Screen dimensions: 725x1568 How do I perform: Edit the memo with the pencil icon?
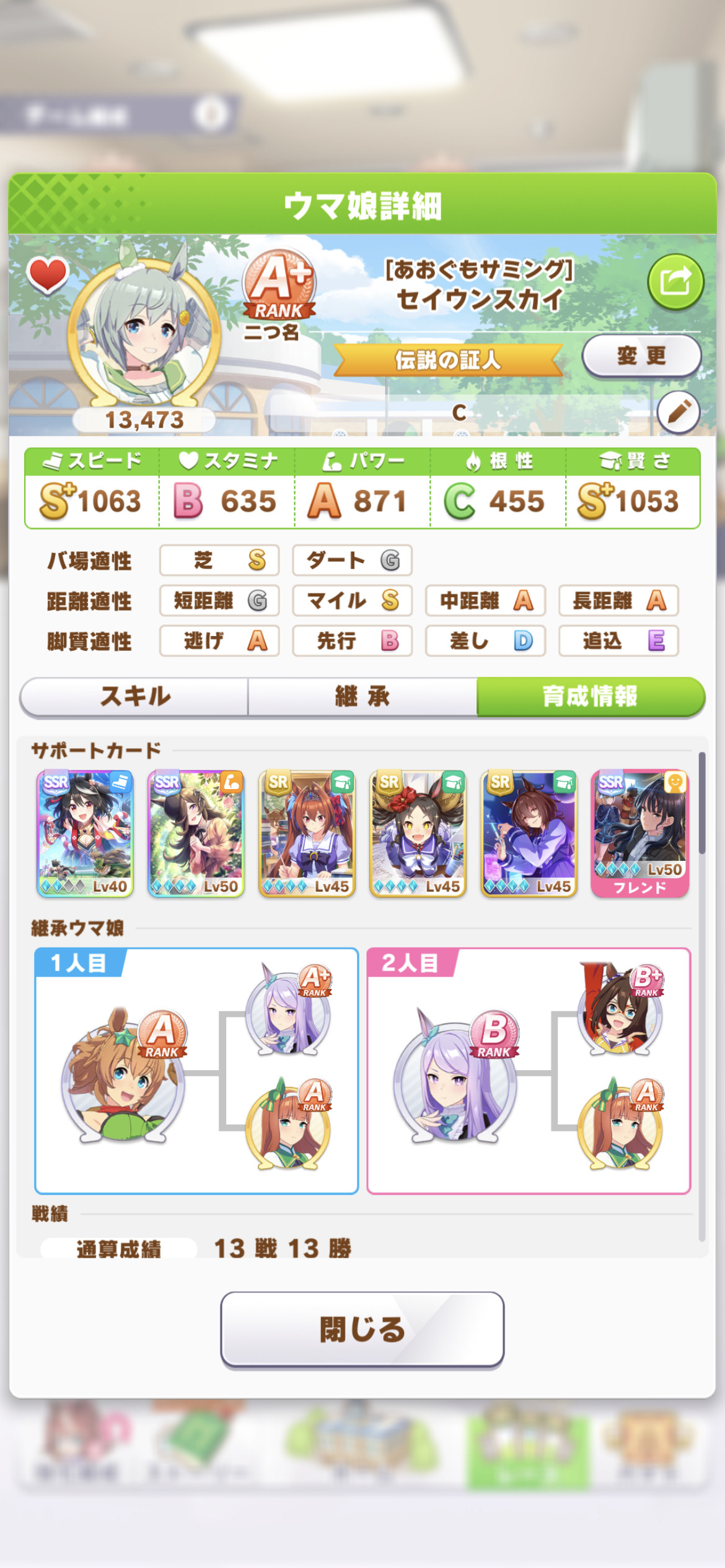[679, 412]
